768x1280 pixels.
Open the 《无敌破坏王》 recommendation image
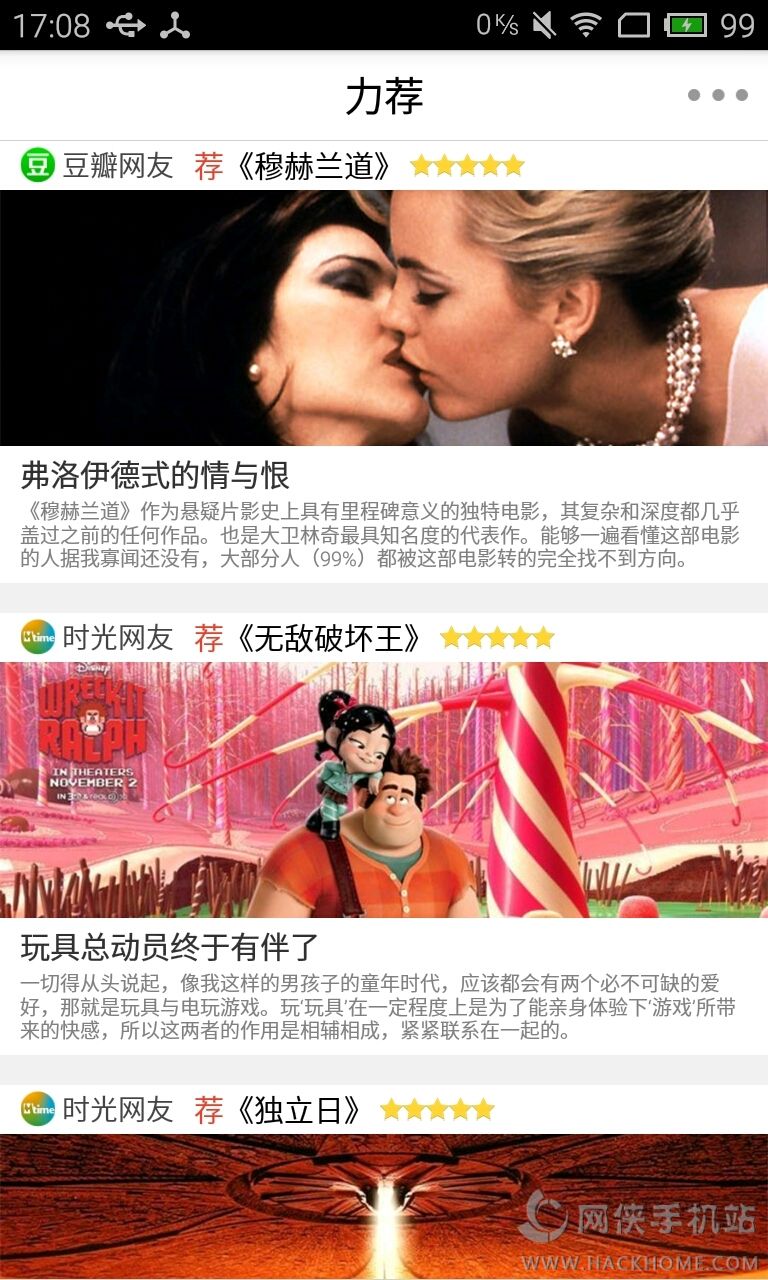tap(384, 790)
